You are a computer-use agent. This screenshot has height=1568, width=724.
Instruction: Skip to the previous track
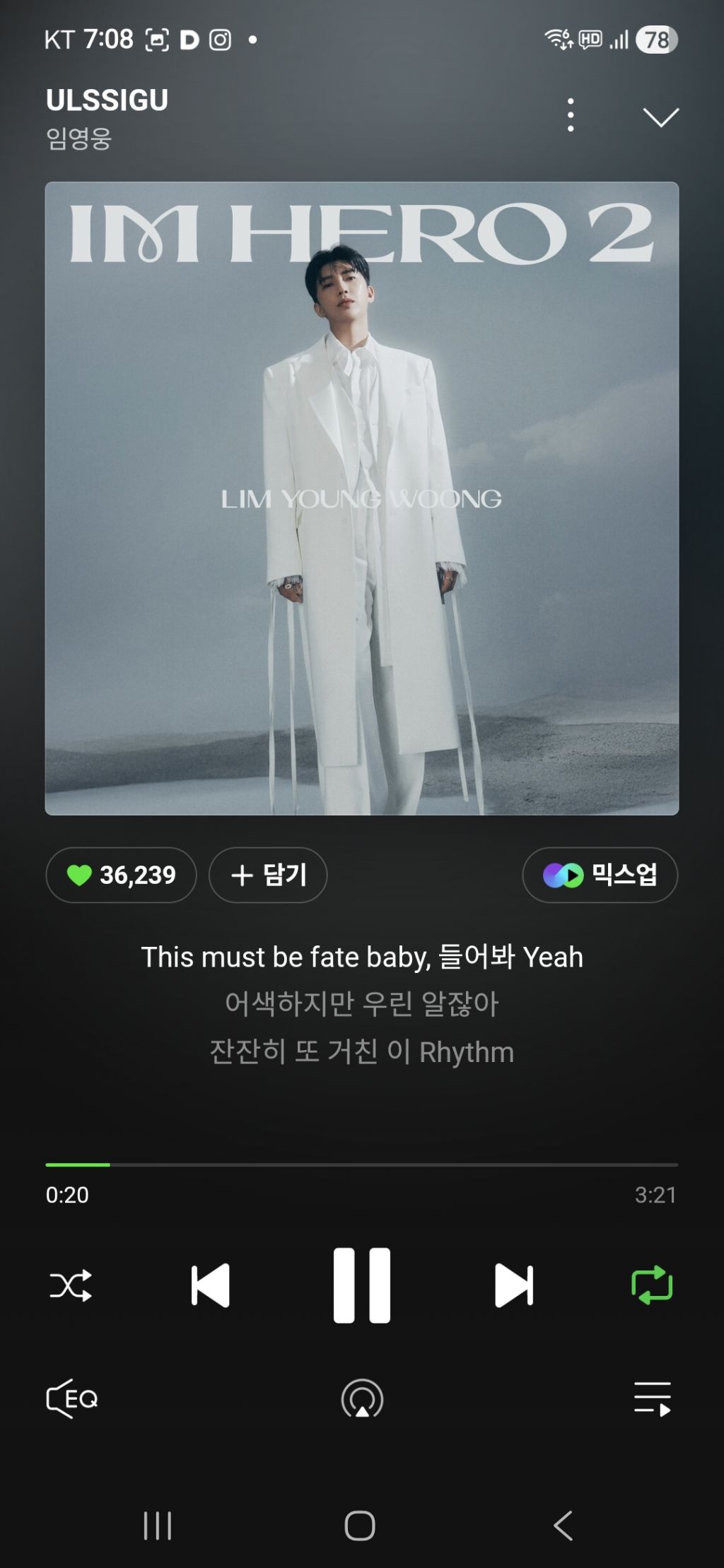click(211, 1285)
